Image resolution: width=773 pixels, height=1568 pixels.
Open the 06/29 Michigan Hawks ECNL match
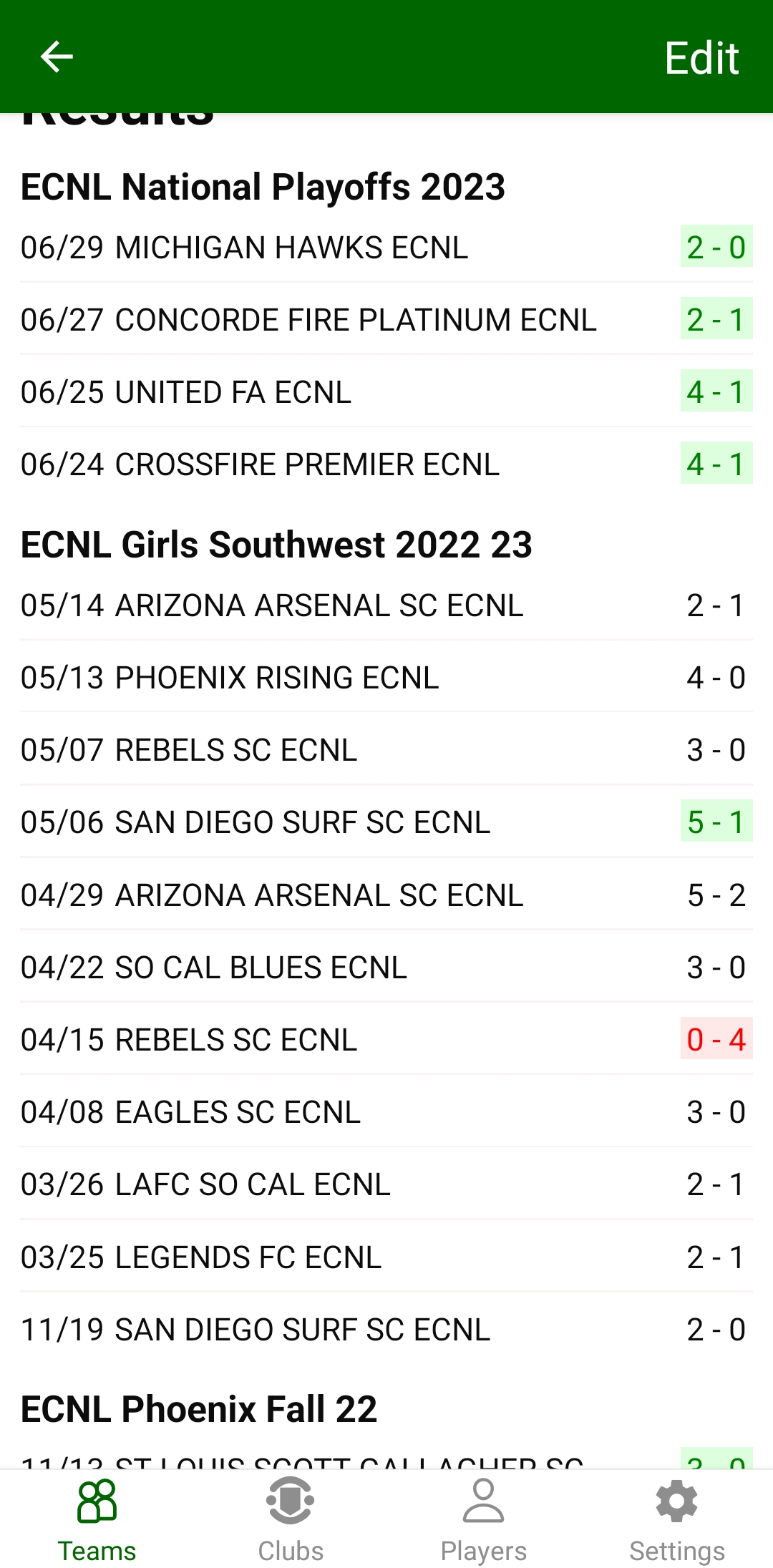386,248
